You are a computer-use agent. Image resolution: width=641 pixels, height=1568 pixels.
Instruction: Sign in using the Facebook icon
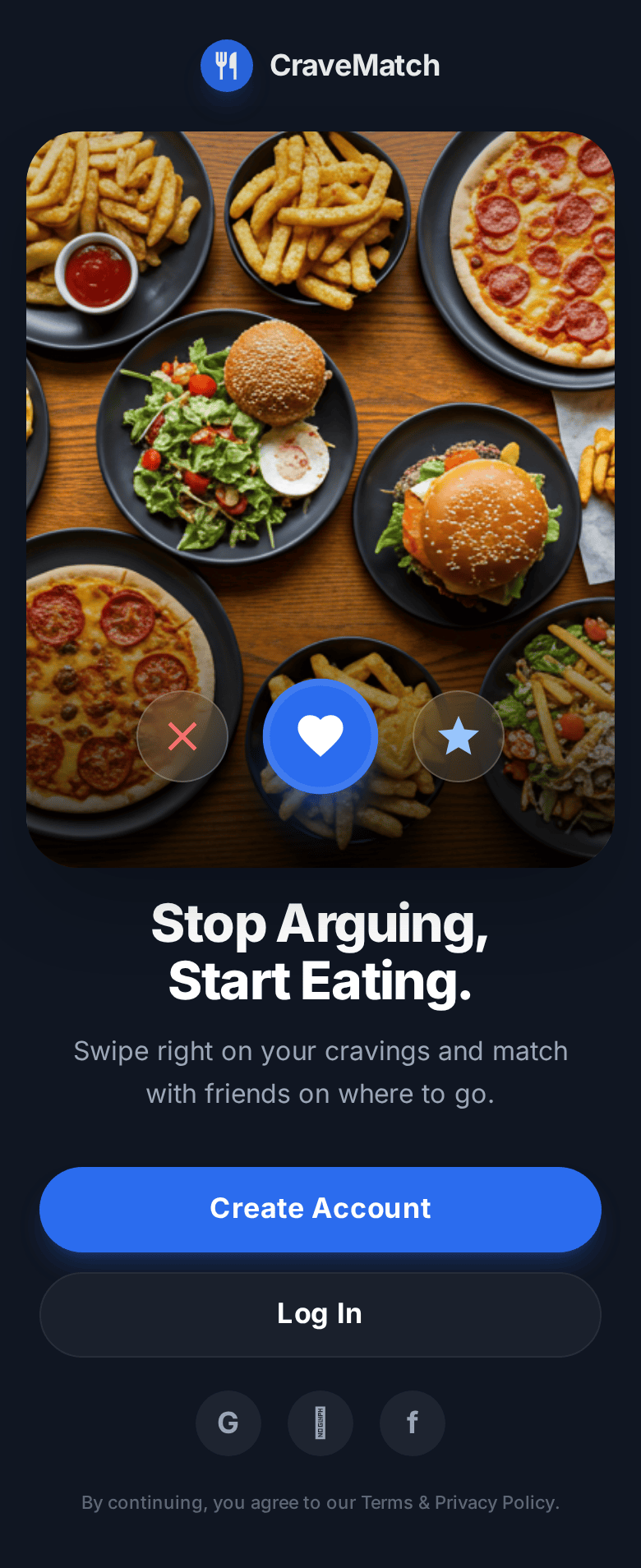pyautogui.click(x=412, y=1423)
